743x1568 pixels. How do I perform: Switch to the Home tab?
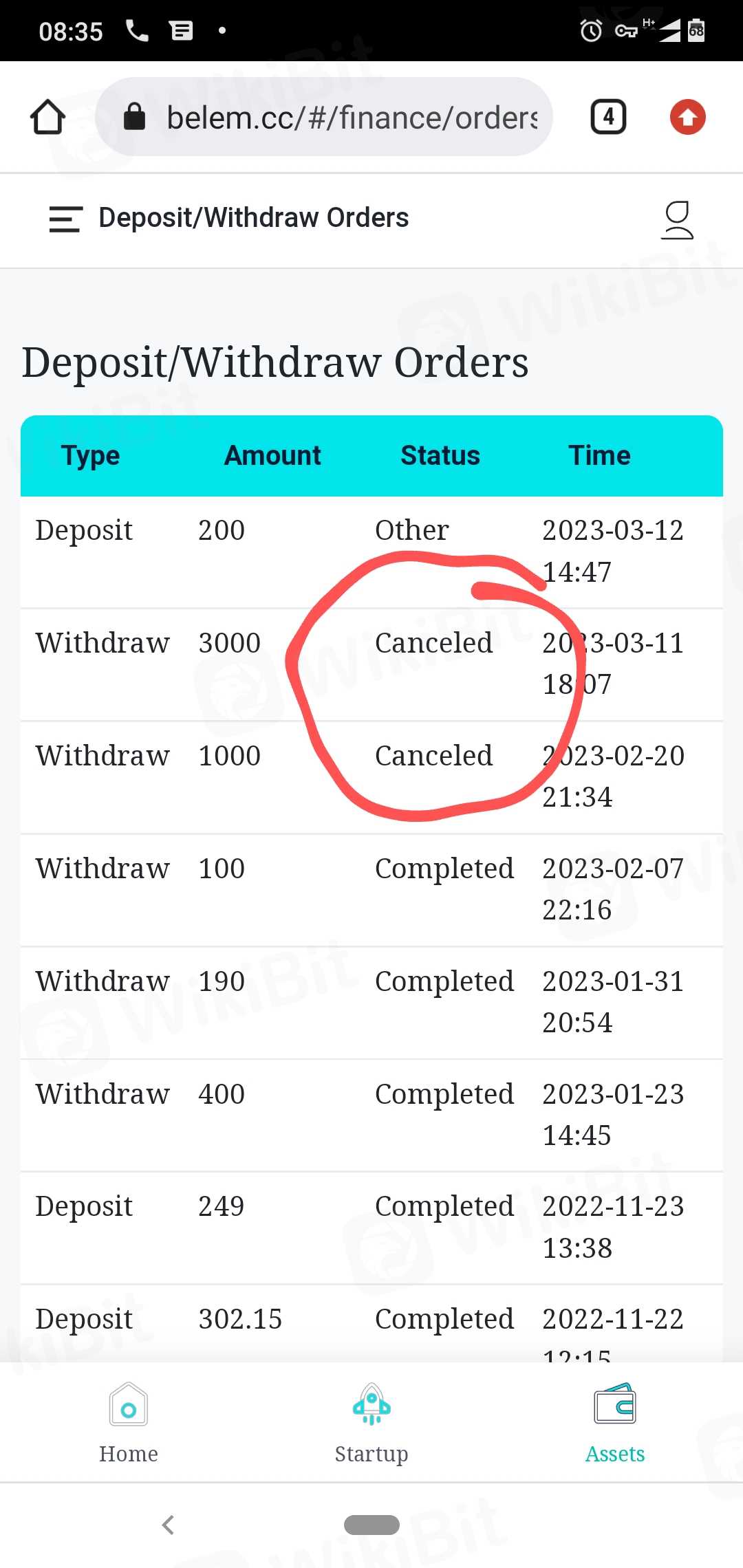coord(129,1422)
